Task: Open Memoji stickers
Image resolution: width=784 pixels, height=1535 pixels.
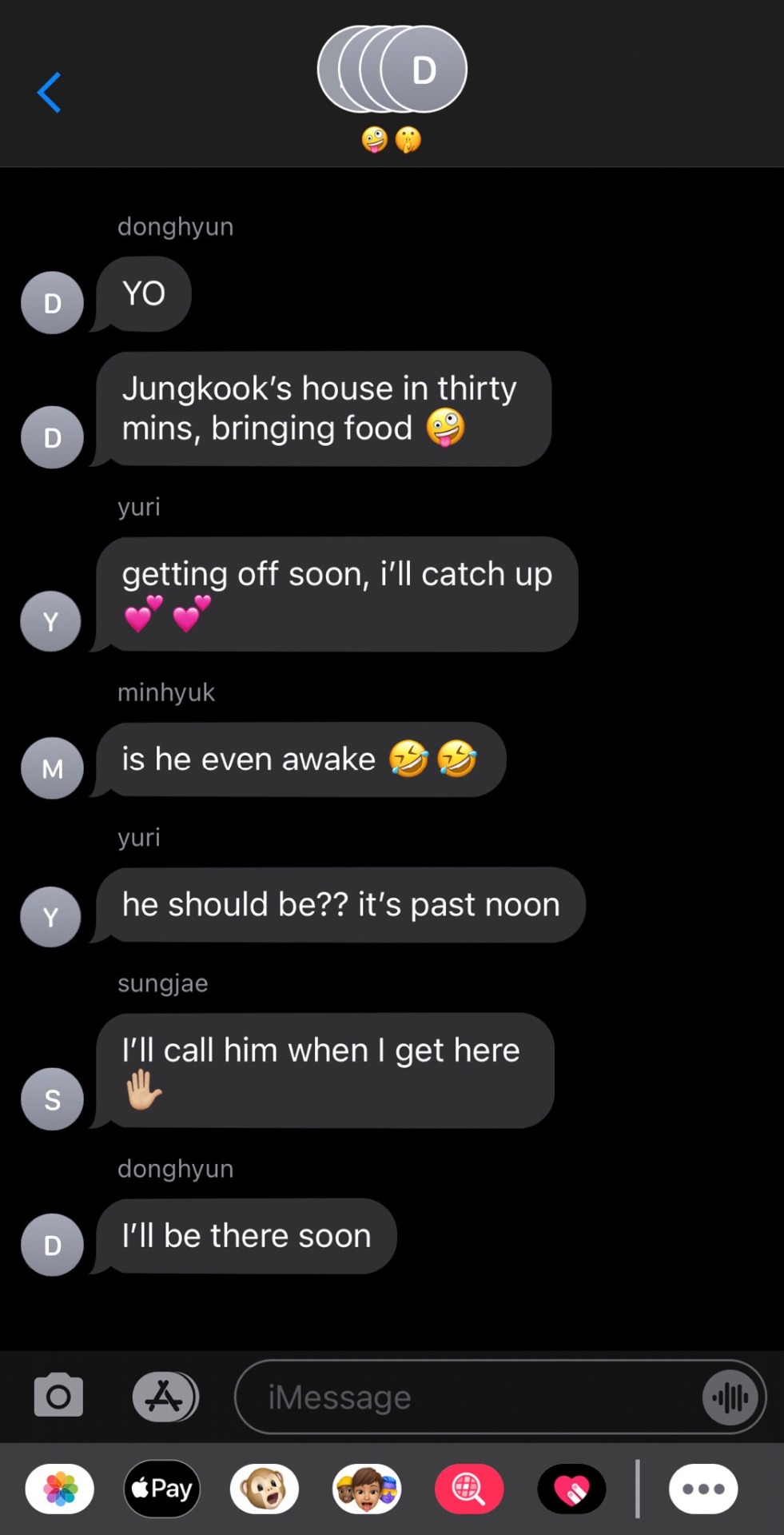Action: pyautogui.click(x=367, y=1489)
